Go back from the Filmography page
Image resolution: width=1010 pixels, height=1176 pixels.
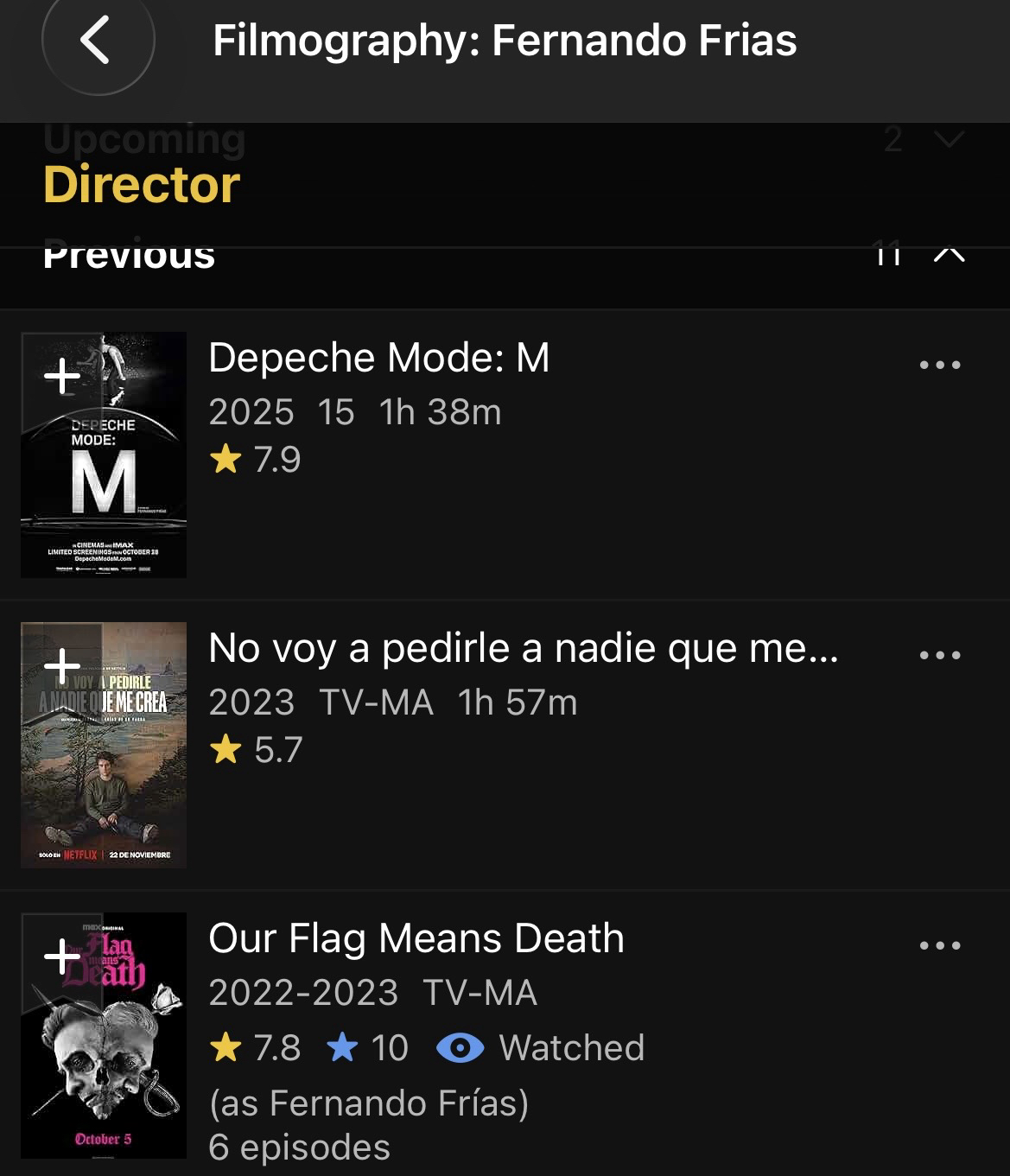(97, 41)
